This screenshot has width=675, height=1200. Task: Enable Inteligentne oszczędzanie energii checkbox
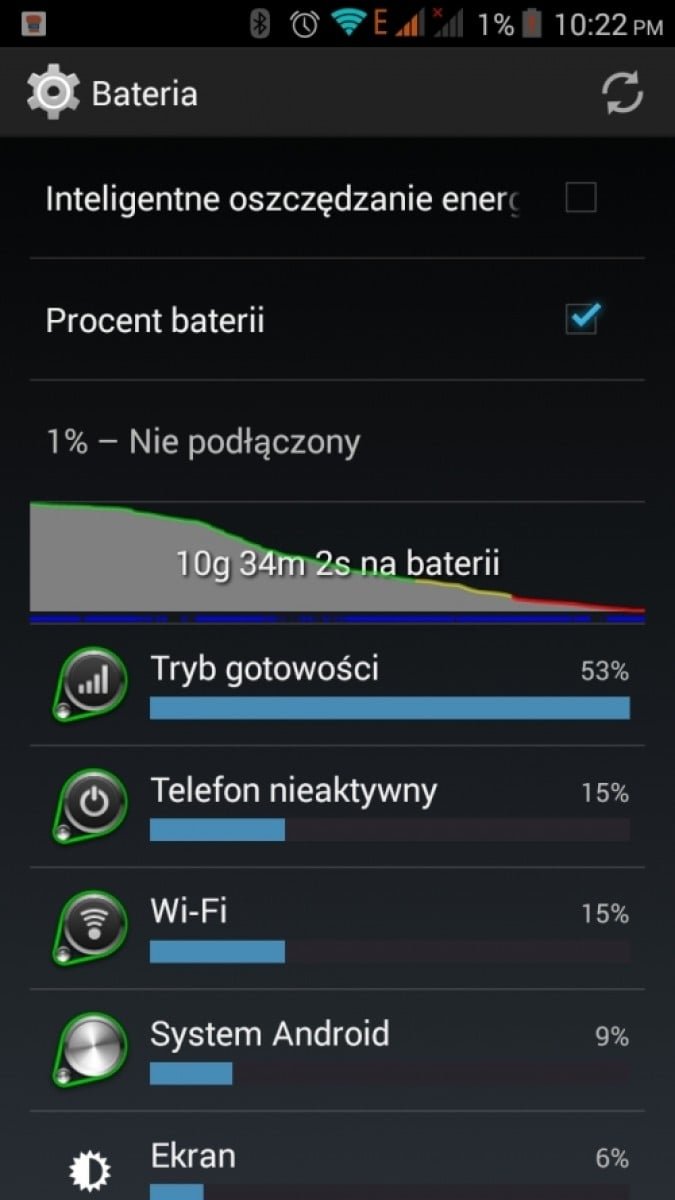[581, 198]
